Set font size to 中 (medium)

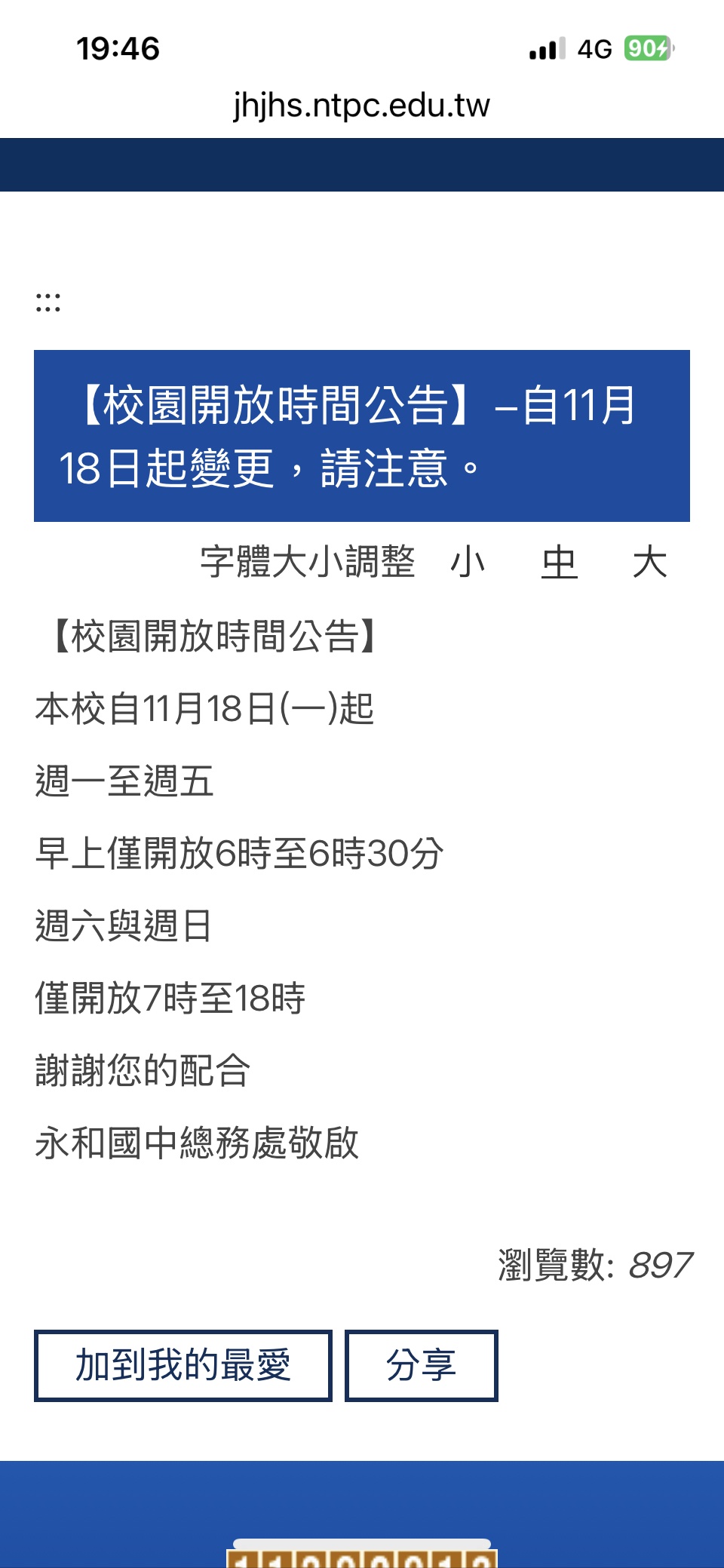click(559, 563)
